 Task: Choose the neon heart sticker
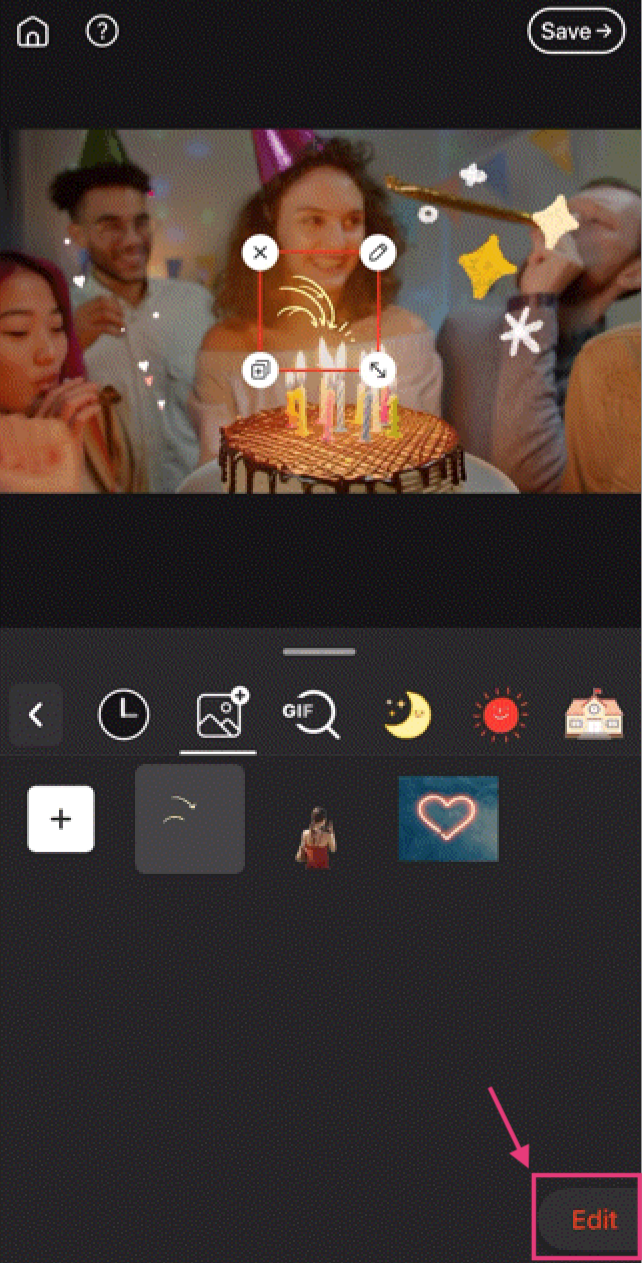coord(448,819)
